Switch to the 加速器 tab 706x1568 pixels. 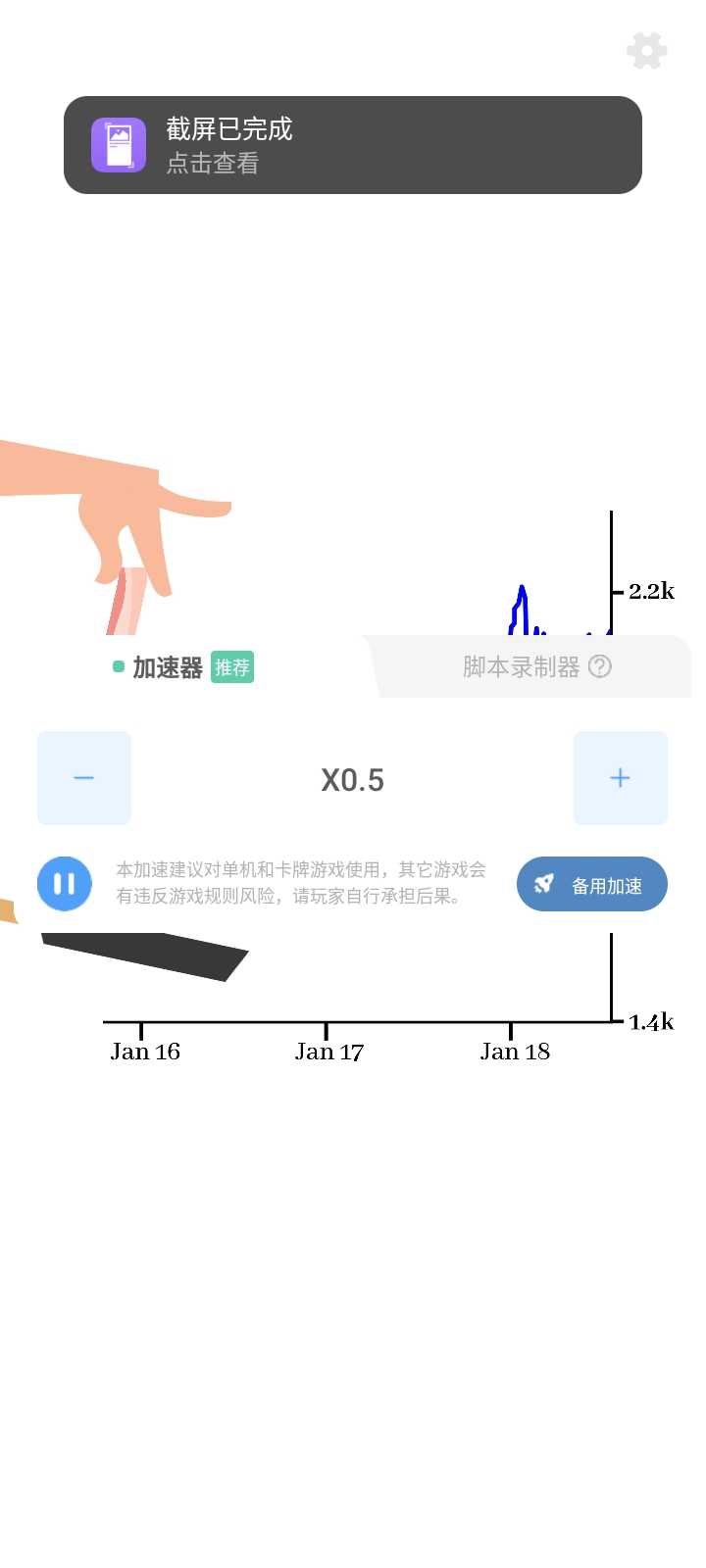click(169, 667)
